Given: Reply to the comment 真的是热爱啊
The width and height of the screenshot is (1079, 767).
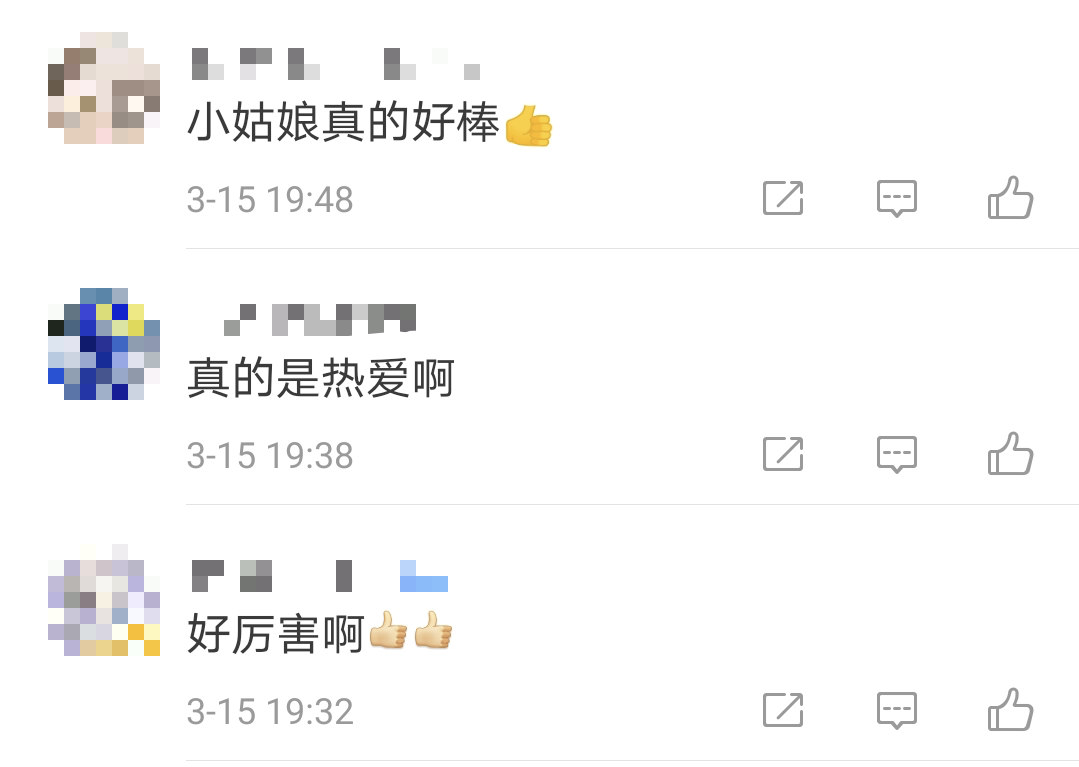Looking at the screenshot, I should [896, 454].
